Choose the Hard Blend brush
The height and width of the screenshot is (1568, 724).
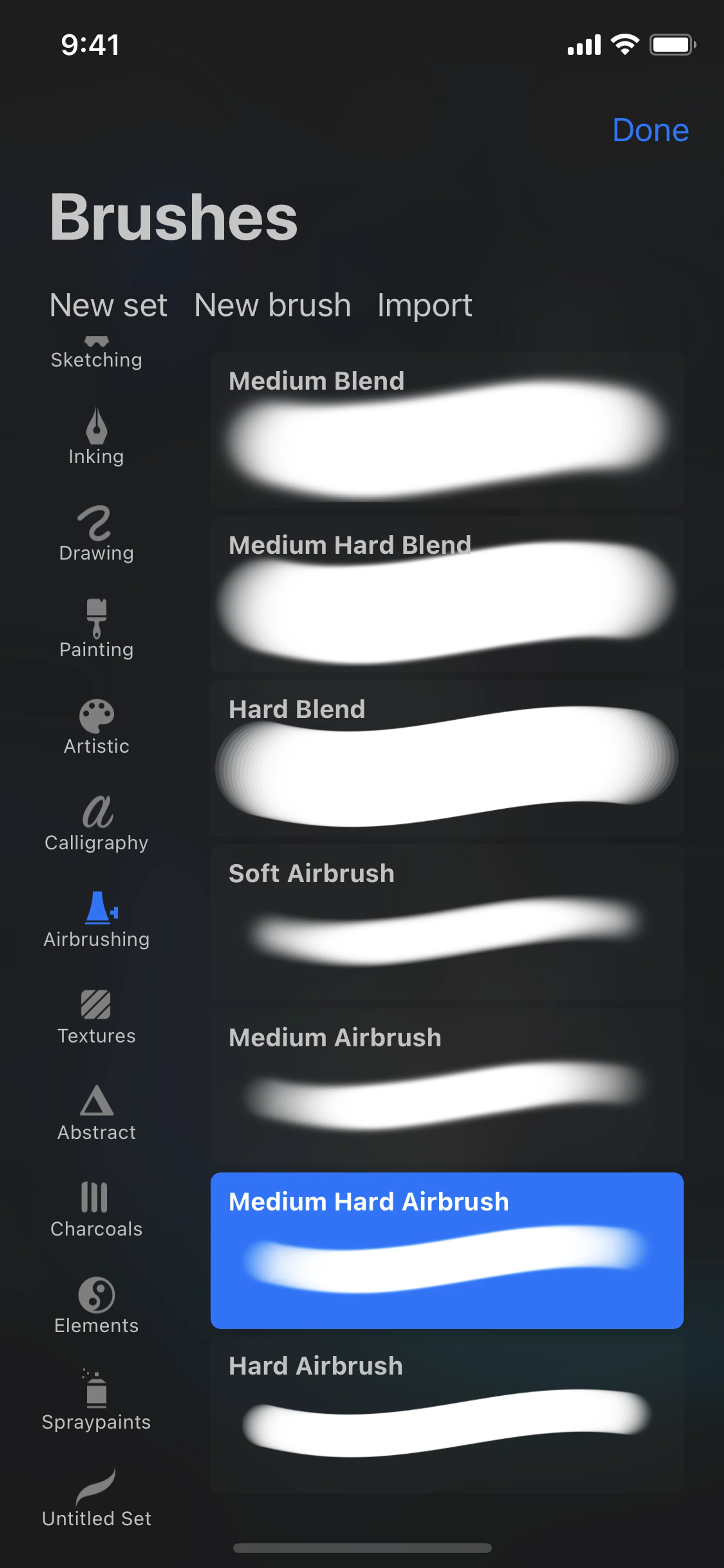446,758
